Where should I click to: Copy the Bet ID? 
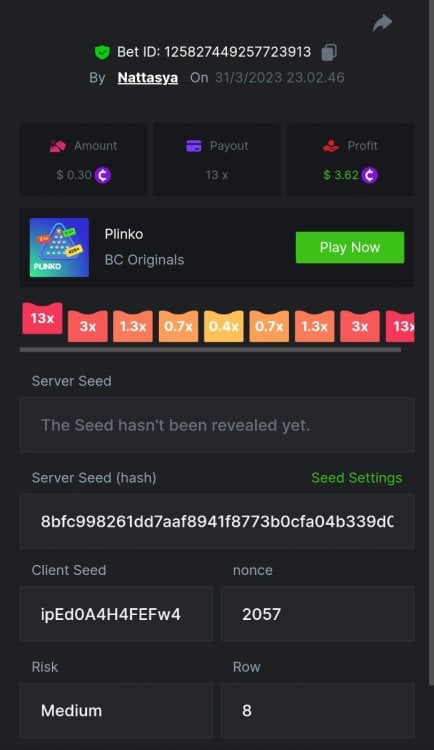coord(329,52)
